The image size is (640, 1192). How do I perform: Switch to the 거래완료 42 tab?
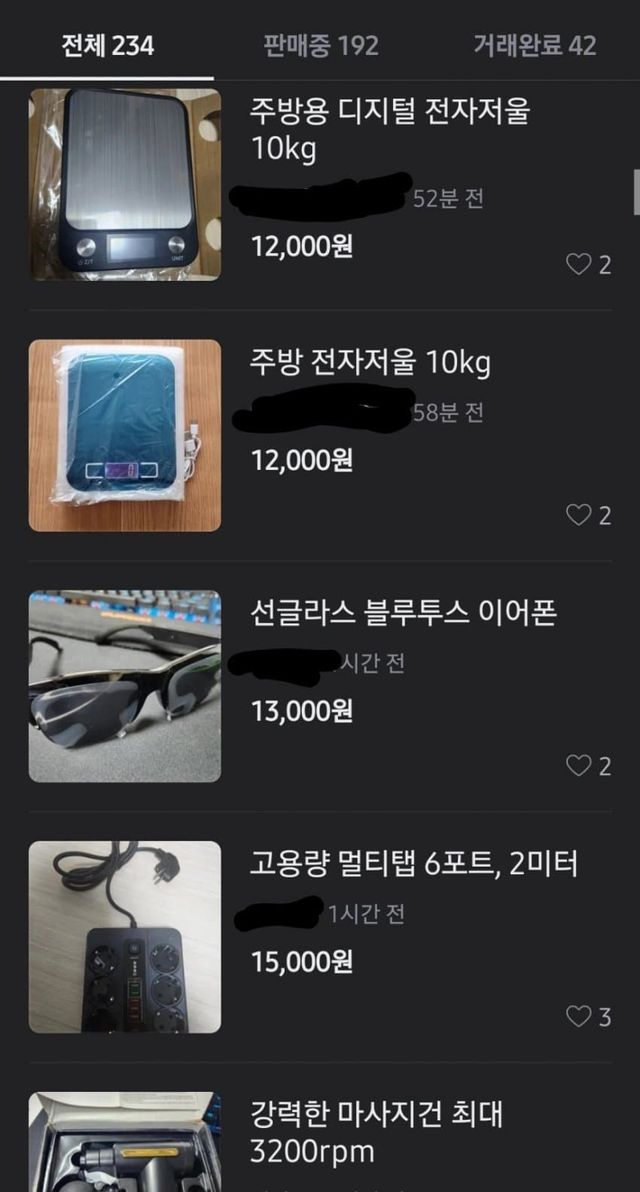[534, 45]
